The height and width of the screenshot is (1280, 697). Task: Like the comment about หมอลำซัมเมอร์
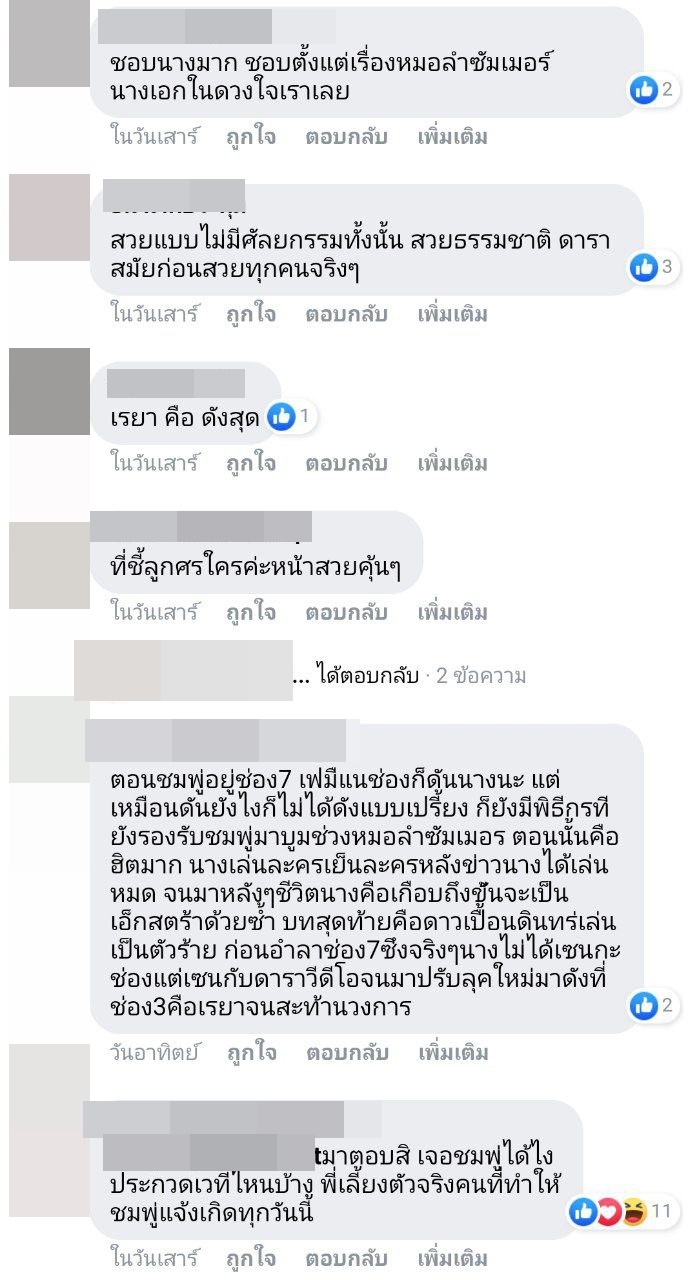(x=251, y=138)
